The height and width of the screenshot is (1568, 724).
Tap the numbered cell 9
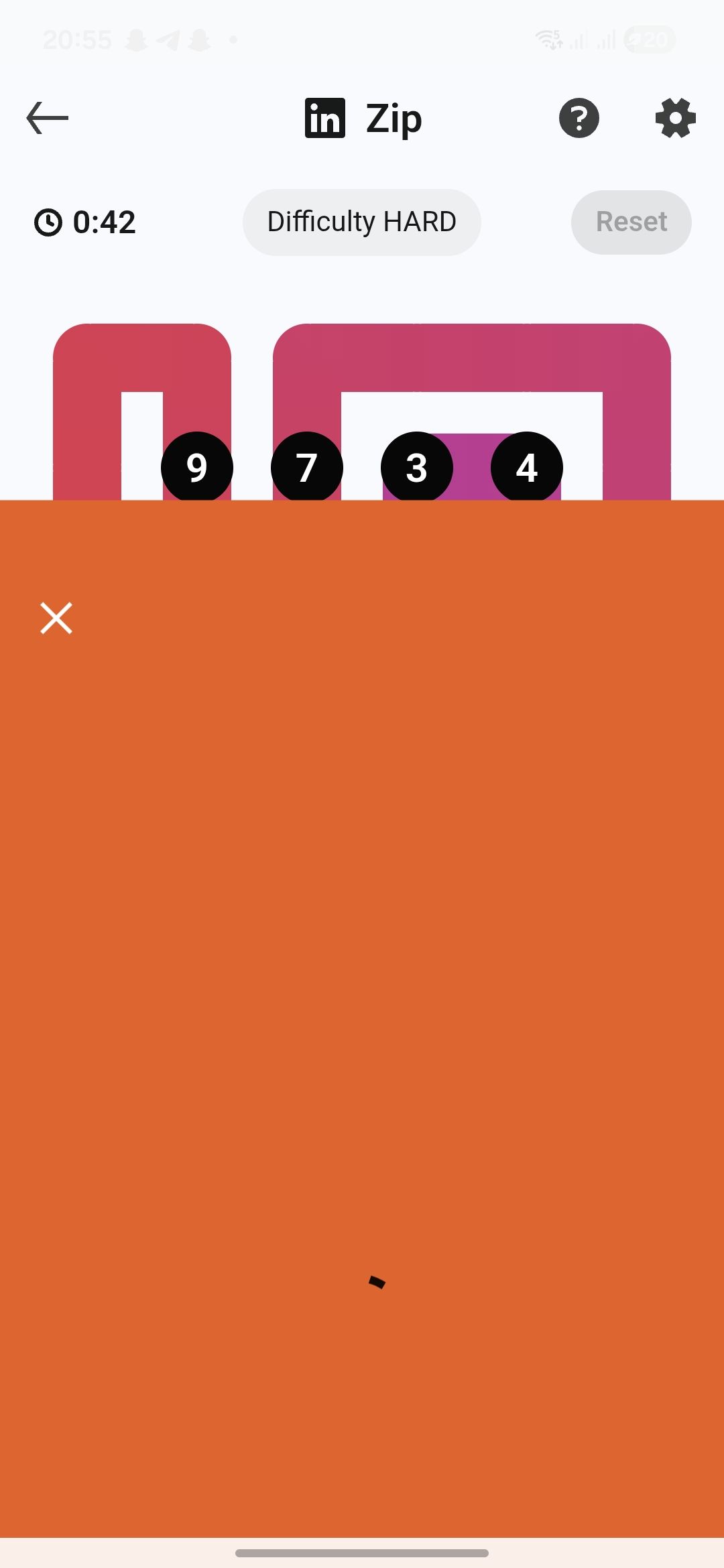click(196, 466)
